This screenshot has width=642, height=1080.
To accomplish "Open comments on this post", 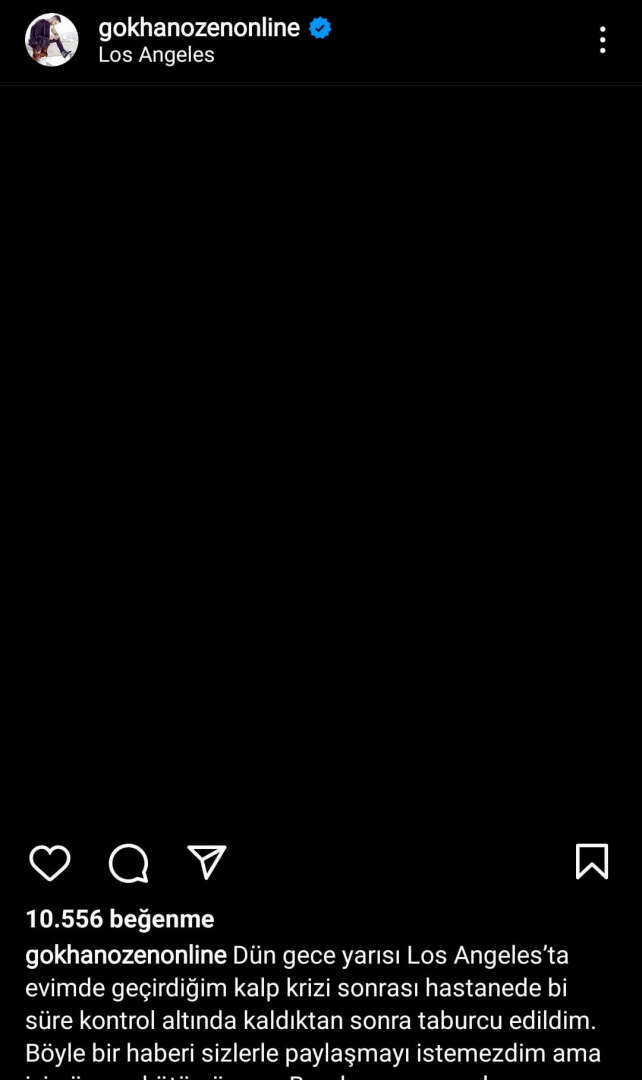I will point(128,862).
